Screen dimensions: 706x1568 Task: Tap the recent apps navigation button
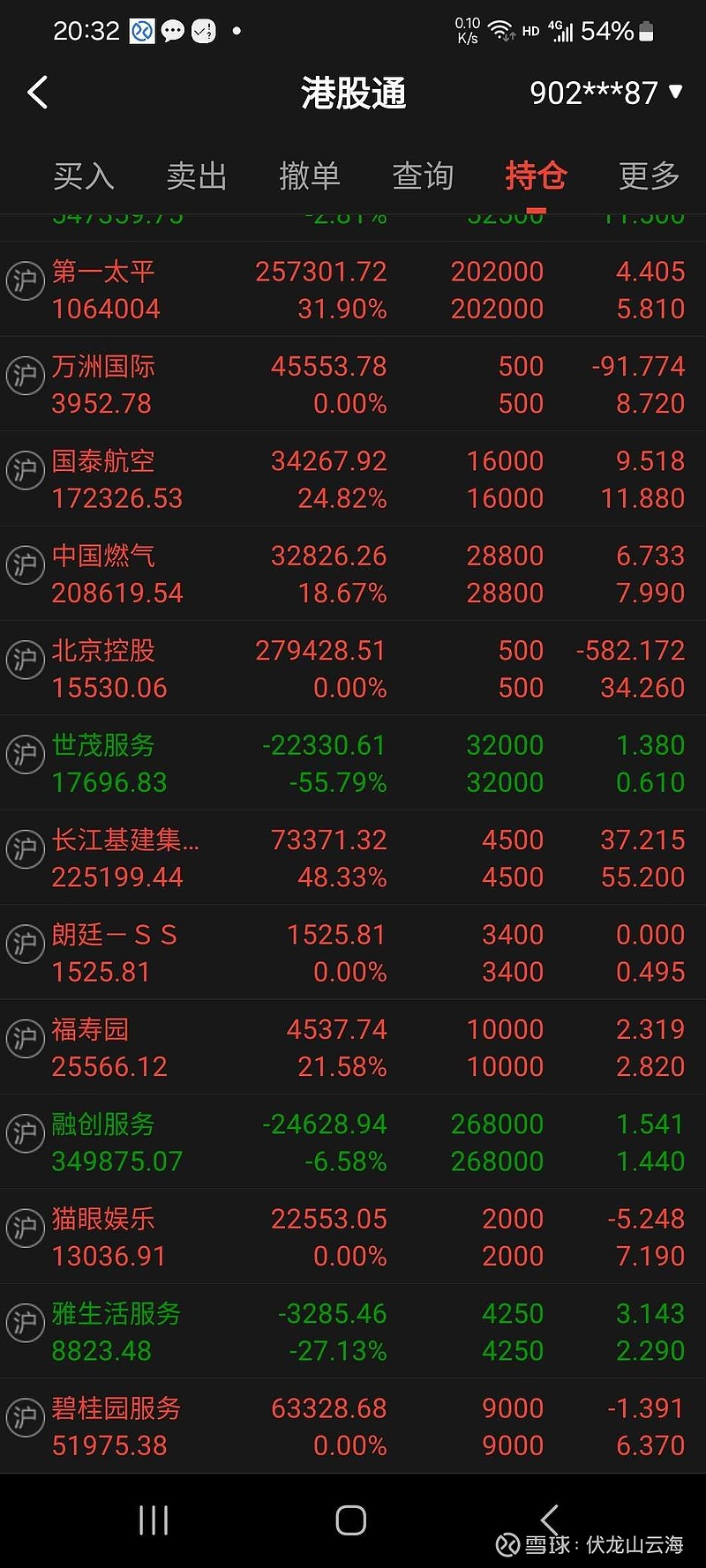(x=154, y=1519)
